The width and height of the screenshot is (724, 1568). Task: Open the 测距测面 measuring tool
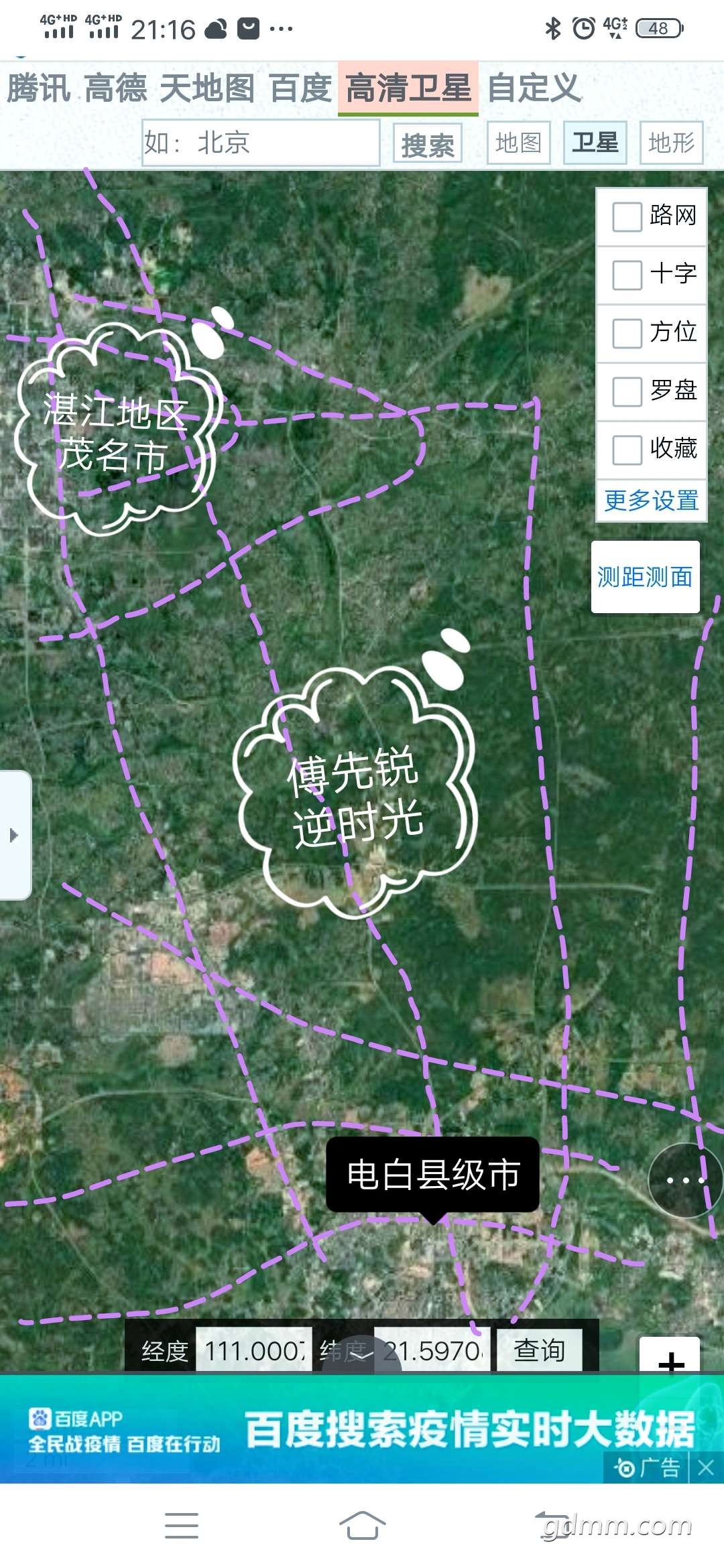click(645, 576)
